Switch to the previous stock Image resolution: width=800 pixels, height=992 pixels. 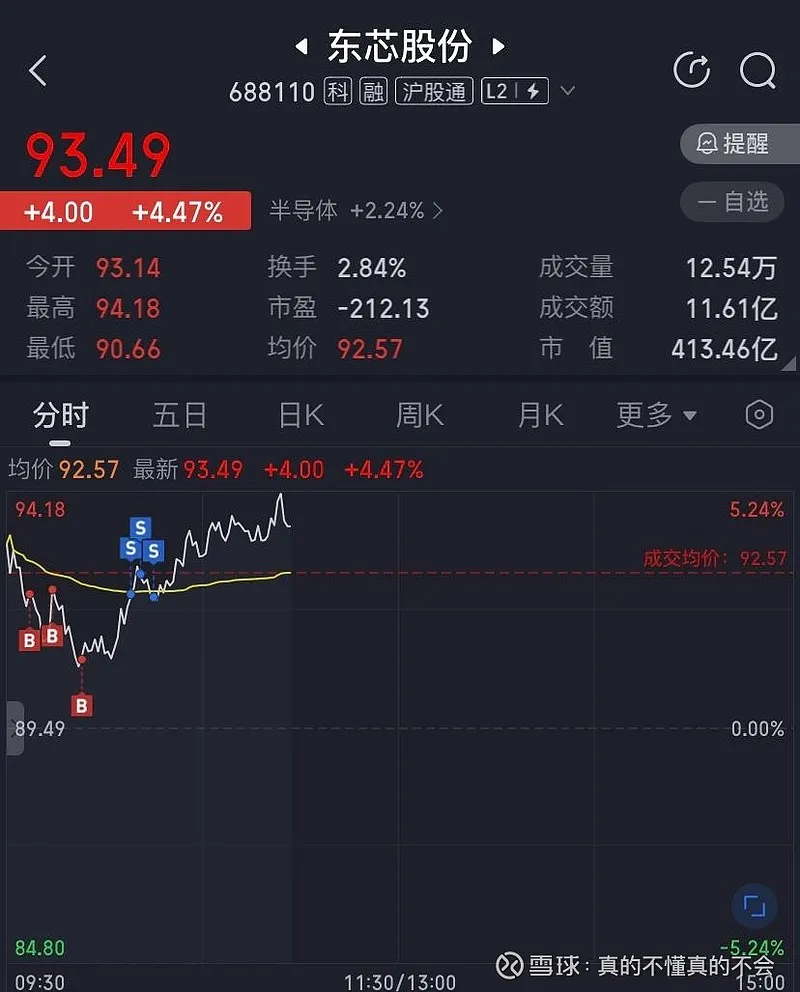(300, 46)
